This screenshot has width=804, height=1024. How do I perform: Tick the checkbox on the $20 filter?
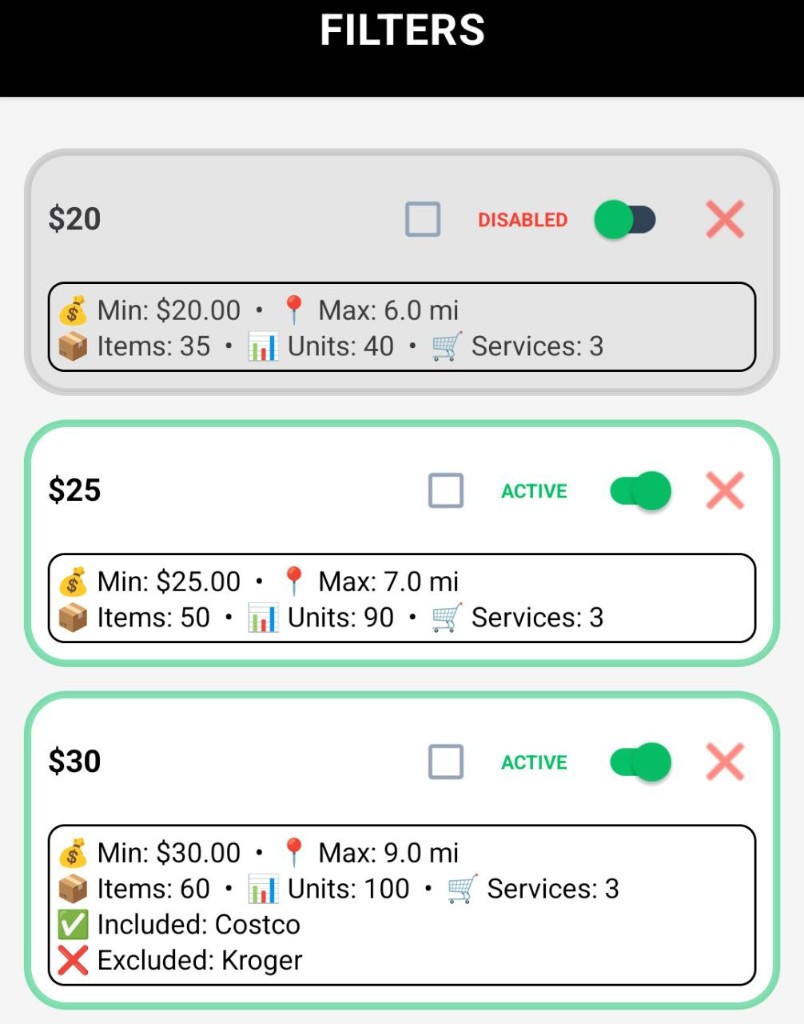422,219
